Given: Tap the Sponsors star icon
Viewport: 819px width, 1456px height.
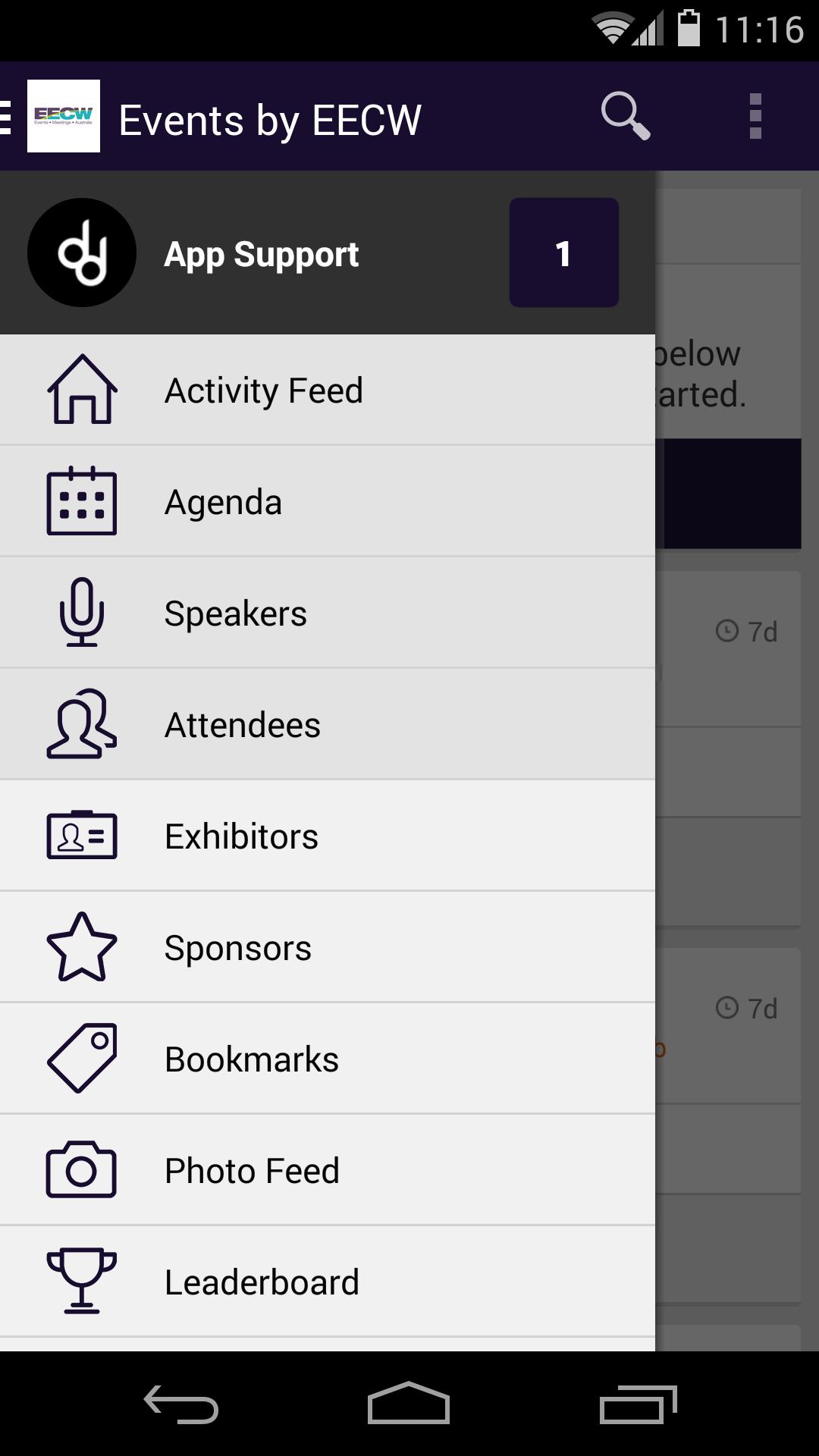Looking at the screenshot, I should click(x=82, y=946).
